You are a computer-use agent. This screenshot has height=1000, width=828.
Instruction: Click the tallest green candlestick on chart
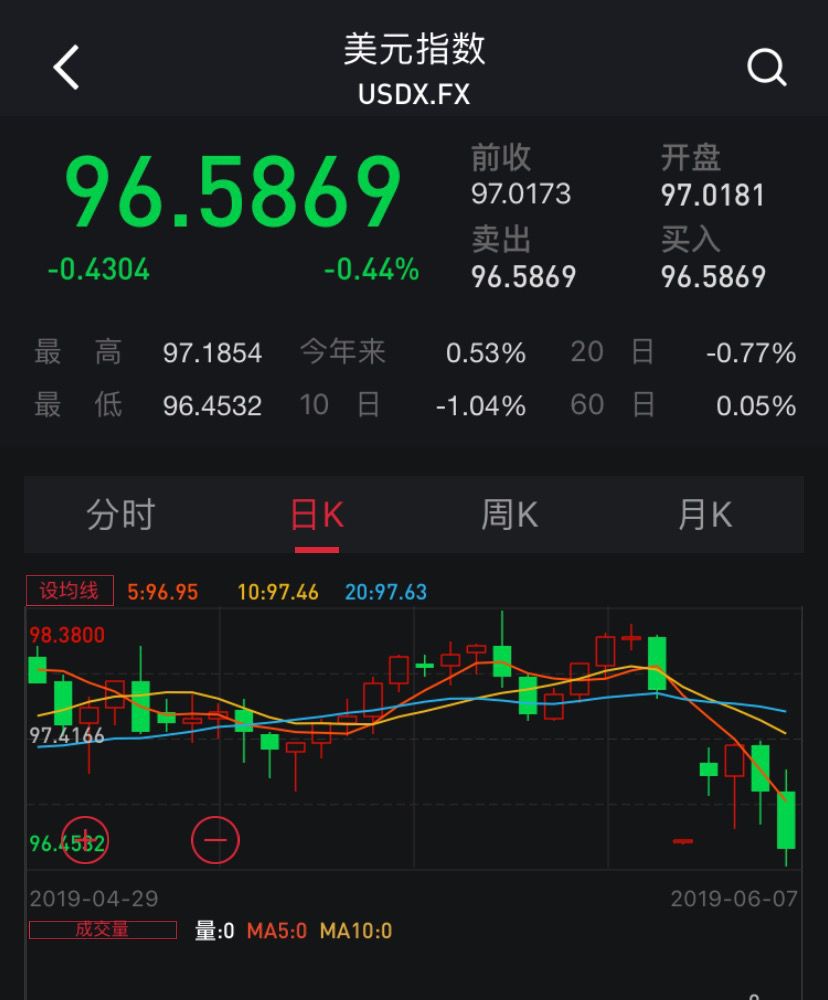[x=788, y=820]
